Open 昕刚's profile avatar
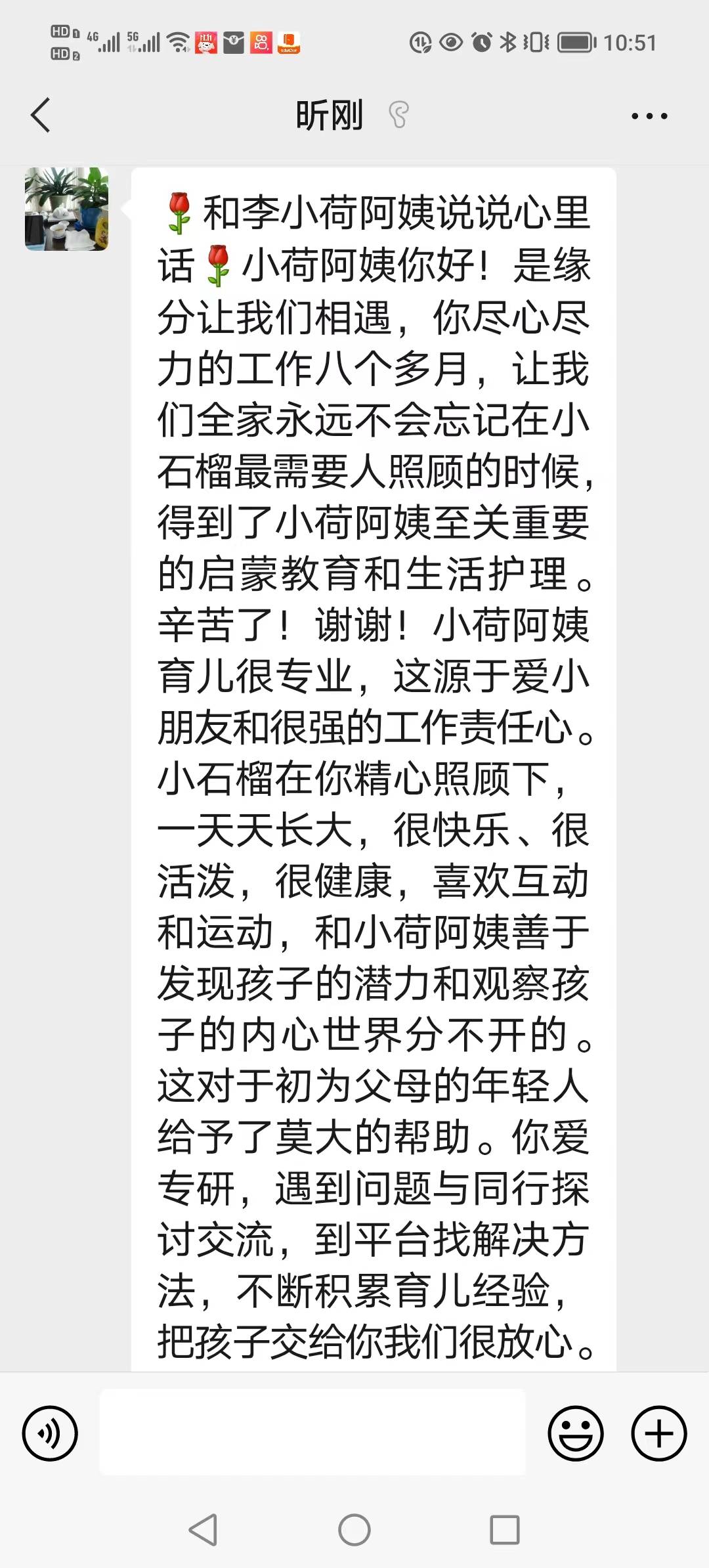The height and width of the screenshot is (1568, 709). coord(66,209)
